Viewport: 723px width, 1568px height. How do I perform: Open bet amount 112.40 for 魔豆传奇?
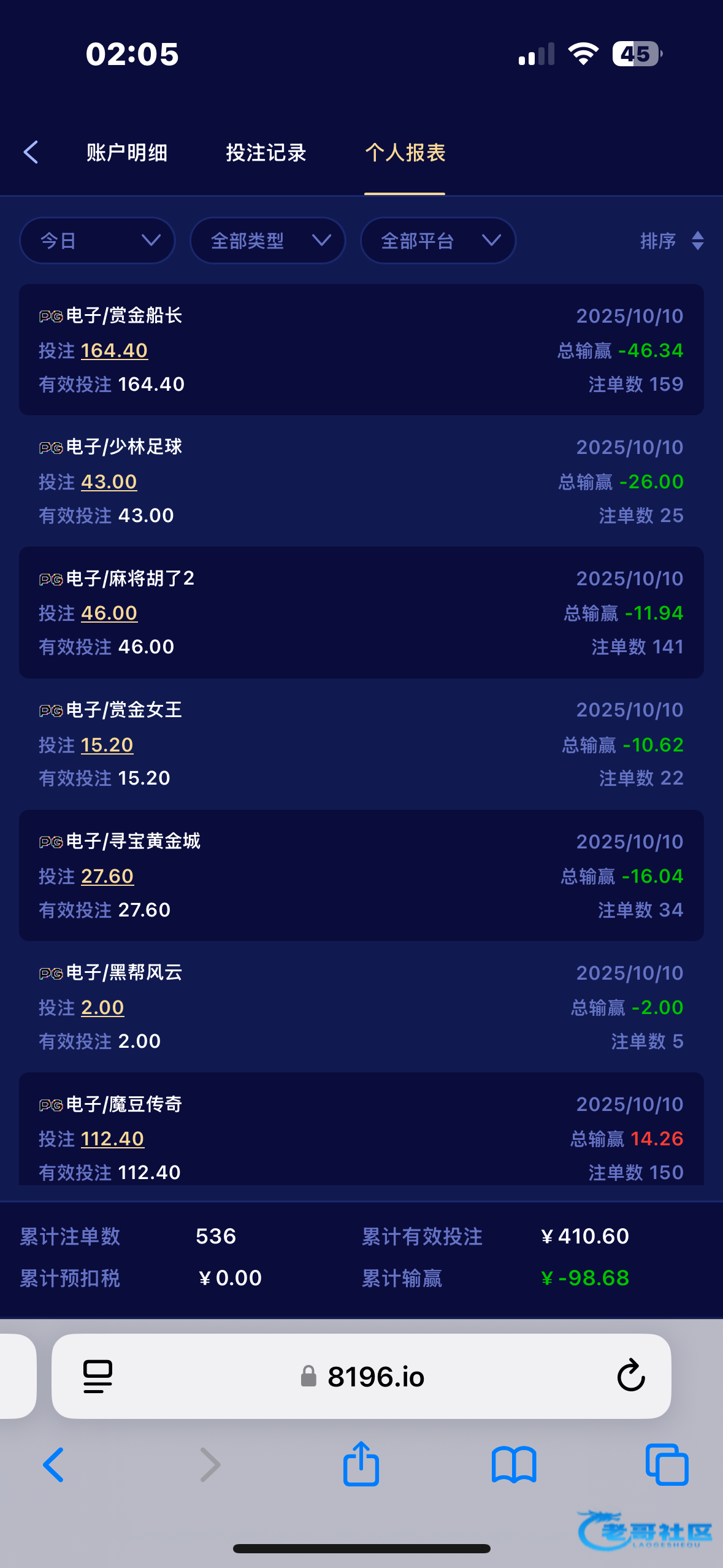[x=112, y=1139]
